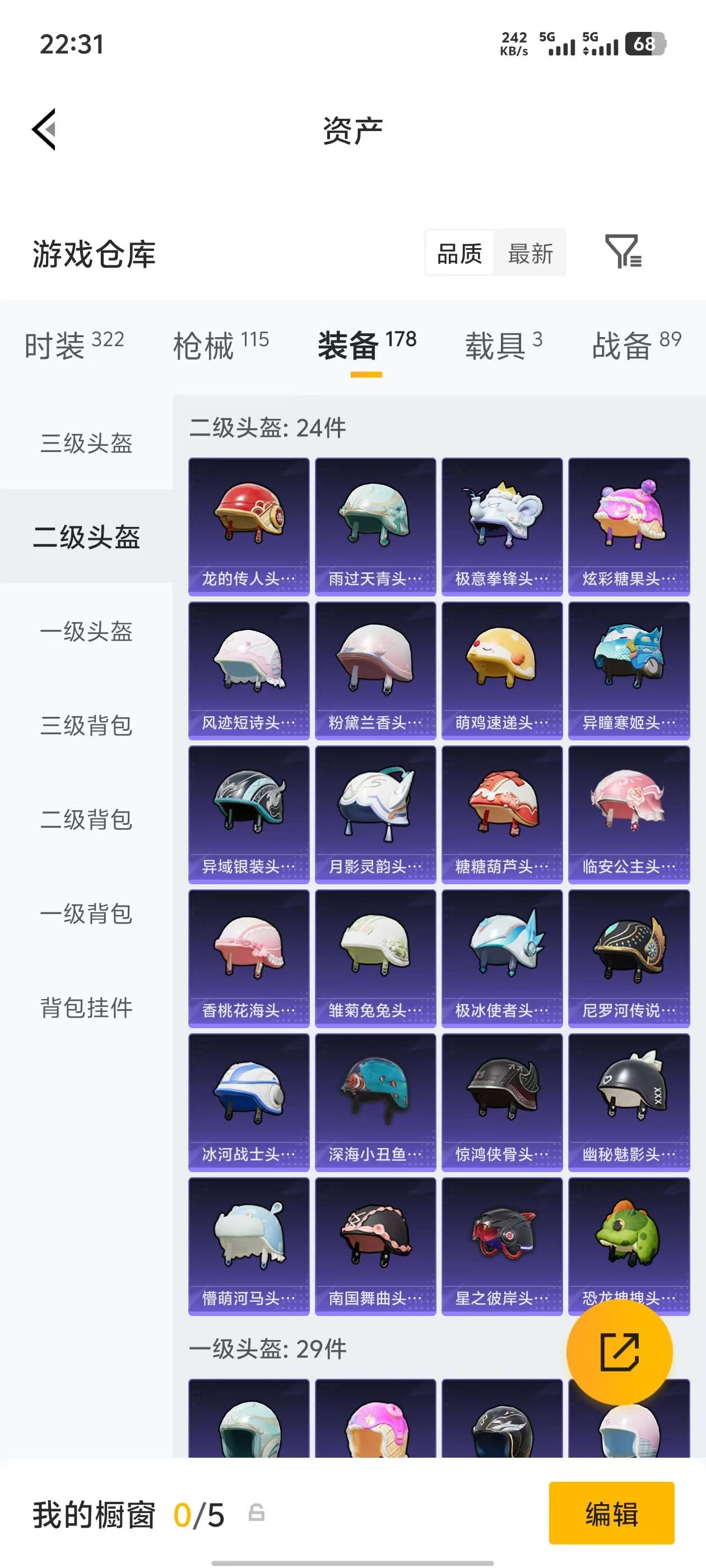Switch sorting to 最新

[x=529, y=253]
